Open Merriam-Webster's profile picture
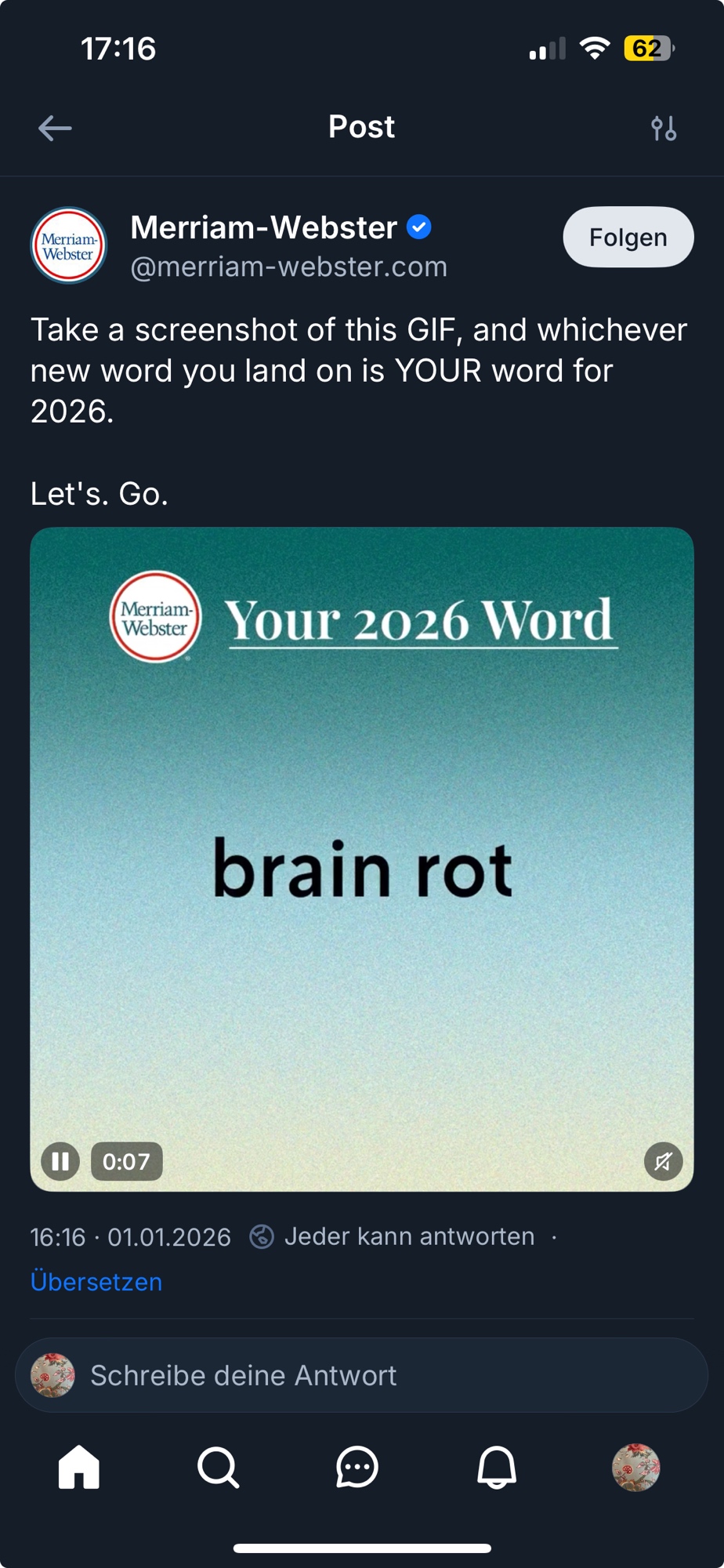 click(x=69, y=245)
